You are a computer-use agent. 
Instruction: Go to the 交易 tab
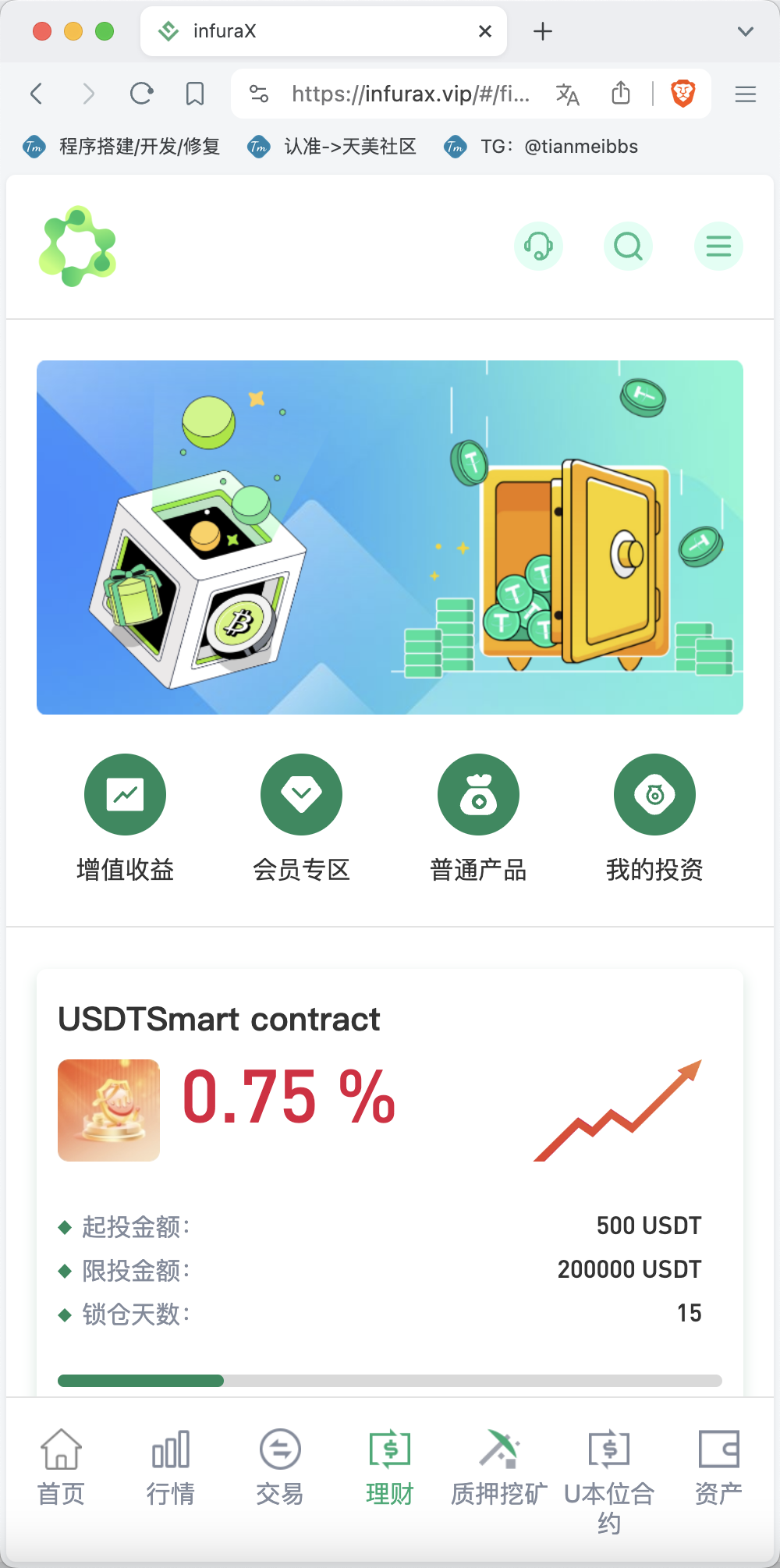click(x=280, y=1467)
